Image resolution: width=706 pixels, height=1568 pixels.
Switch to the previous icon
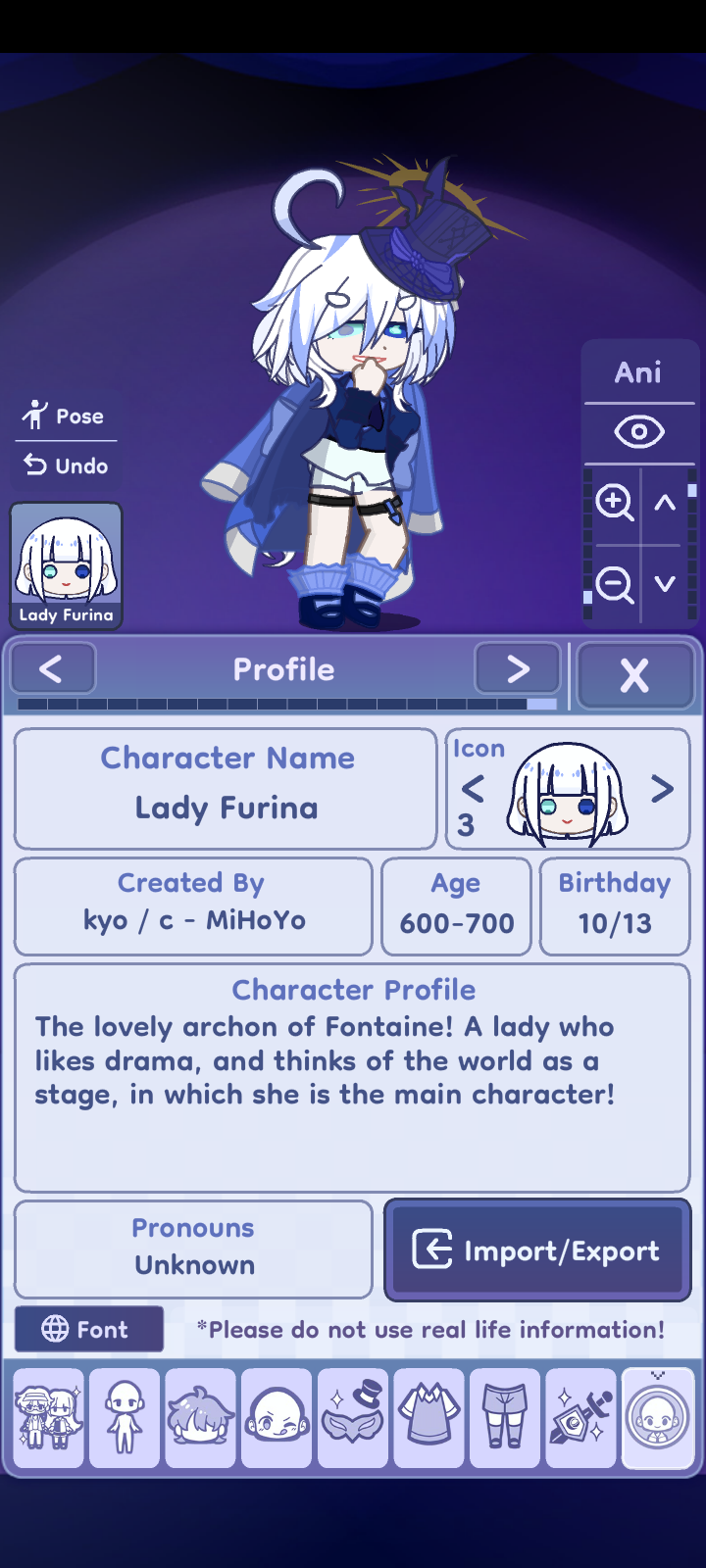(473, 789)
